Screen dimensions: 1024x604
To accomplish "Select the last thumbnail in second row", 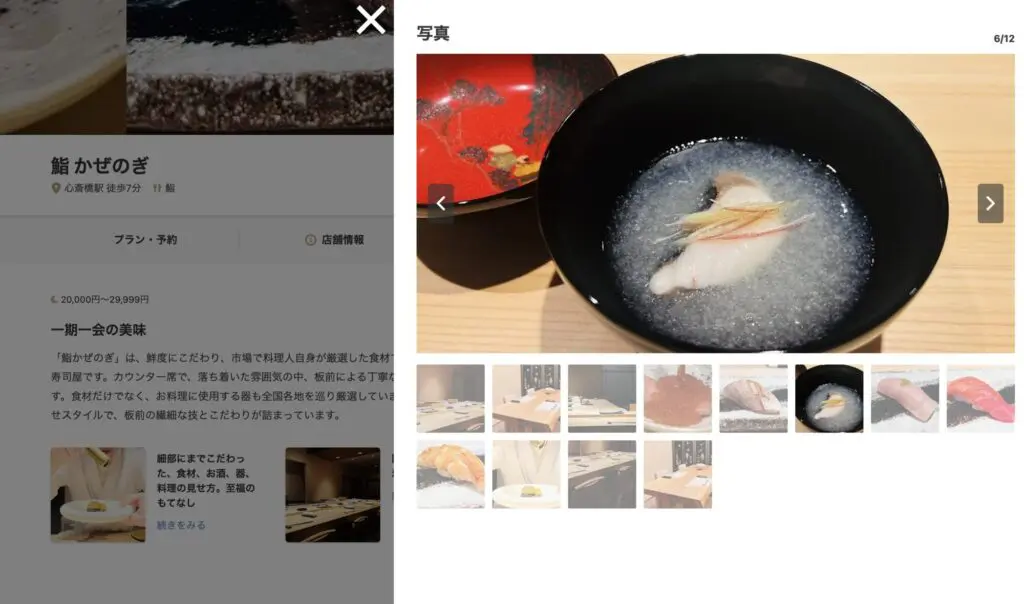I will coord(678,474).
